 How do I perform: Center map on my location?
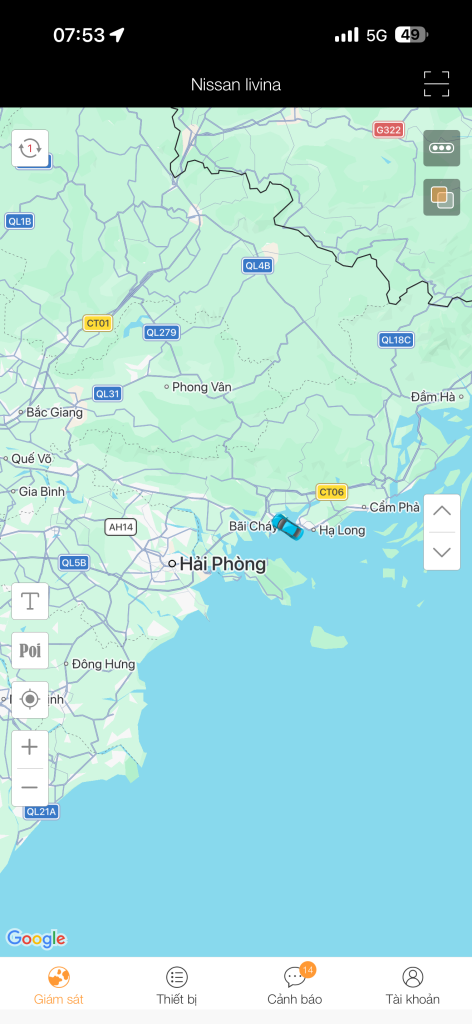(x=30, y=699)
